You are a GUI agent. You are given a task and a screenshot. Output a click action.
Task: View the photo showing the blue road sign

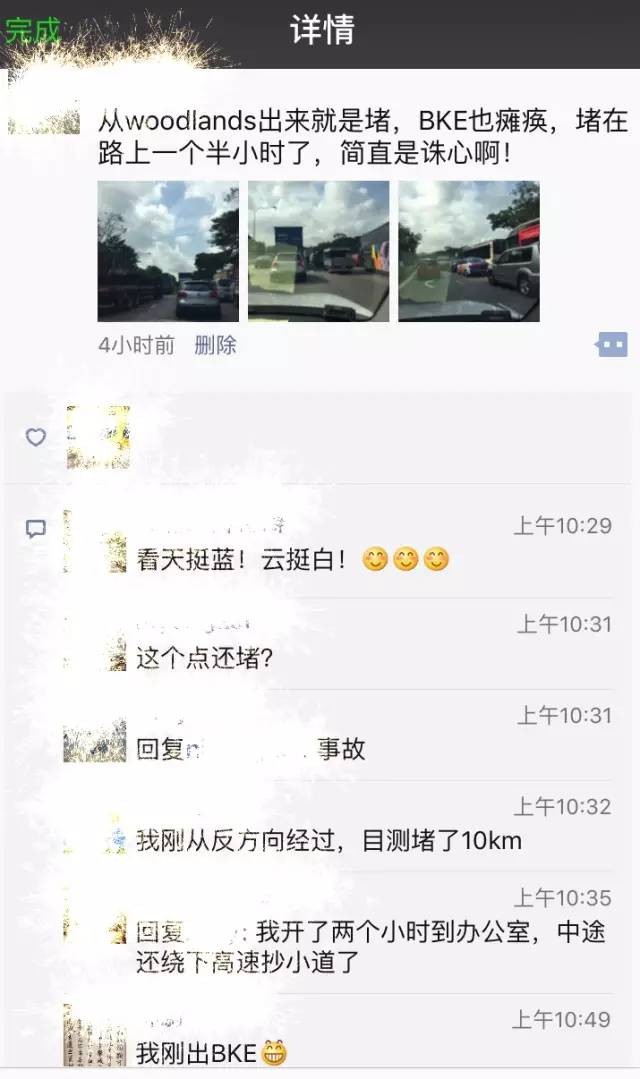318,251
